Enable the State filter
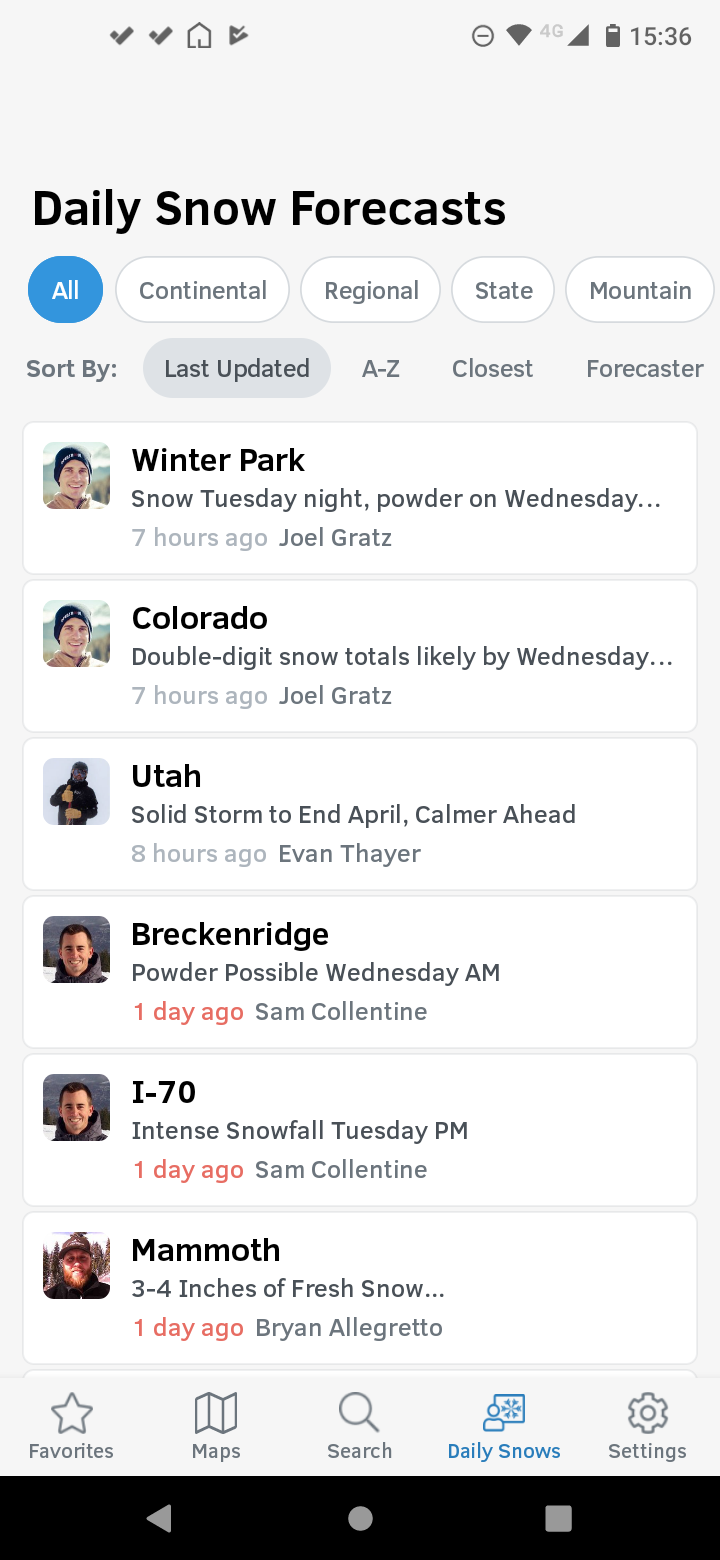The width and height of the screenshot is (720, 1560). coord(503,289)
